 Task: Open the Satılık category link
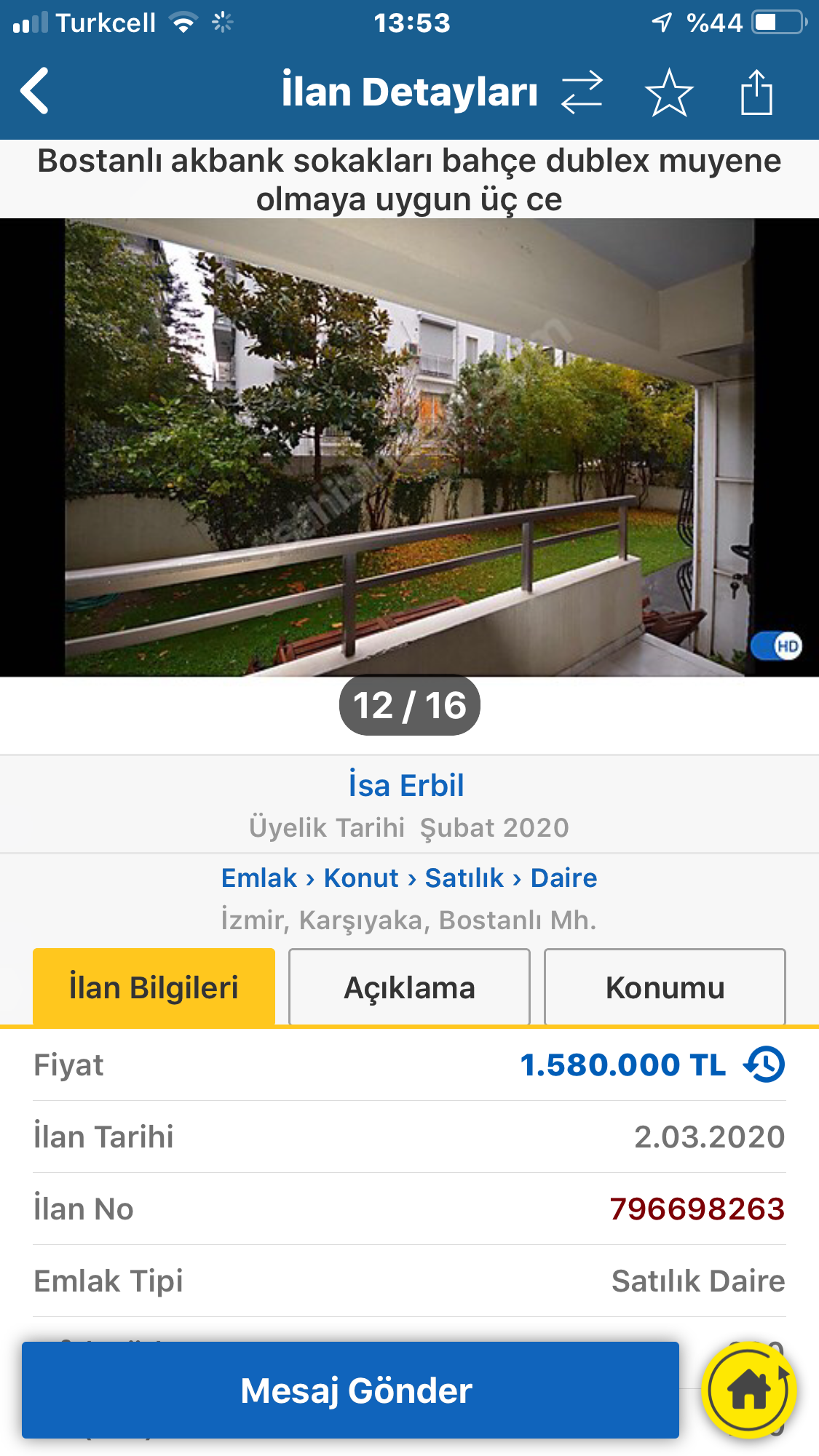click(464, 878)
